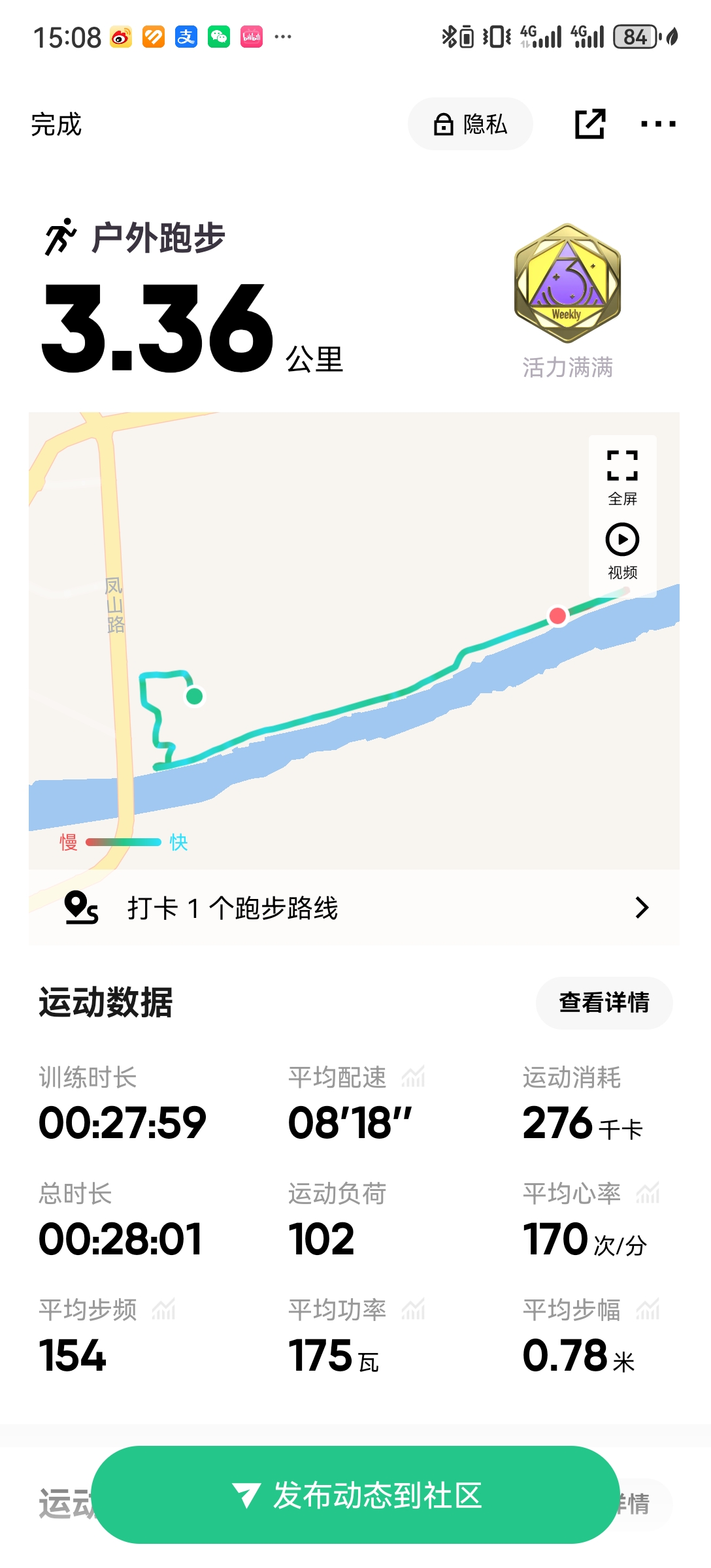Tap 发布动态到社区 to post
711x1568 pixels.
[355, 1495]
